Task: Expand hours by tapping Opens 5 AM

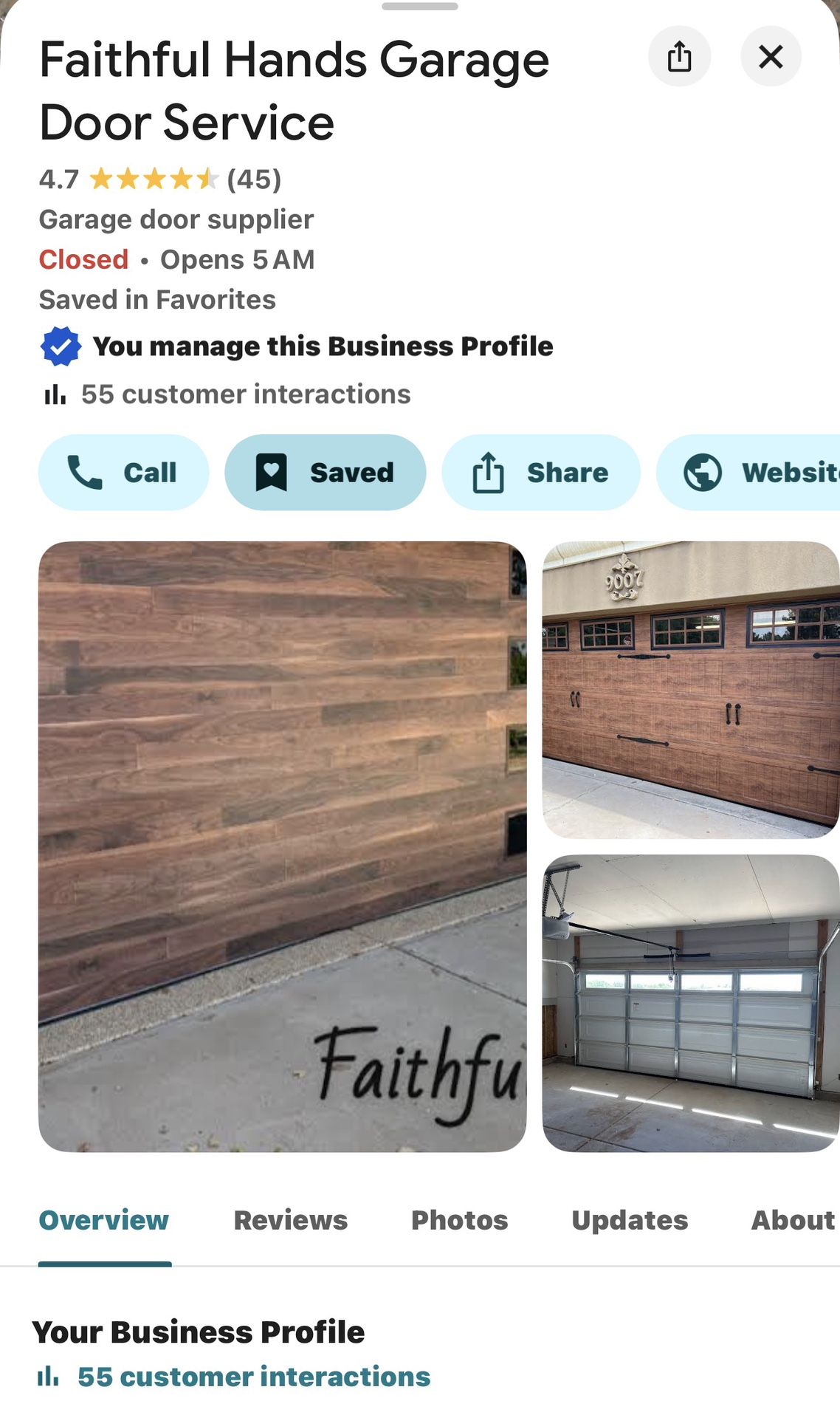Action: click(238, 259)
